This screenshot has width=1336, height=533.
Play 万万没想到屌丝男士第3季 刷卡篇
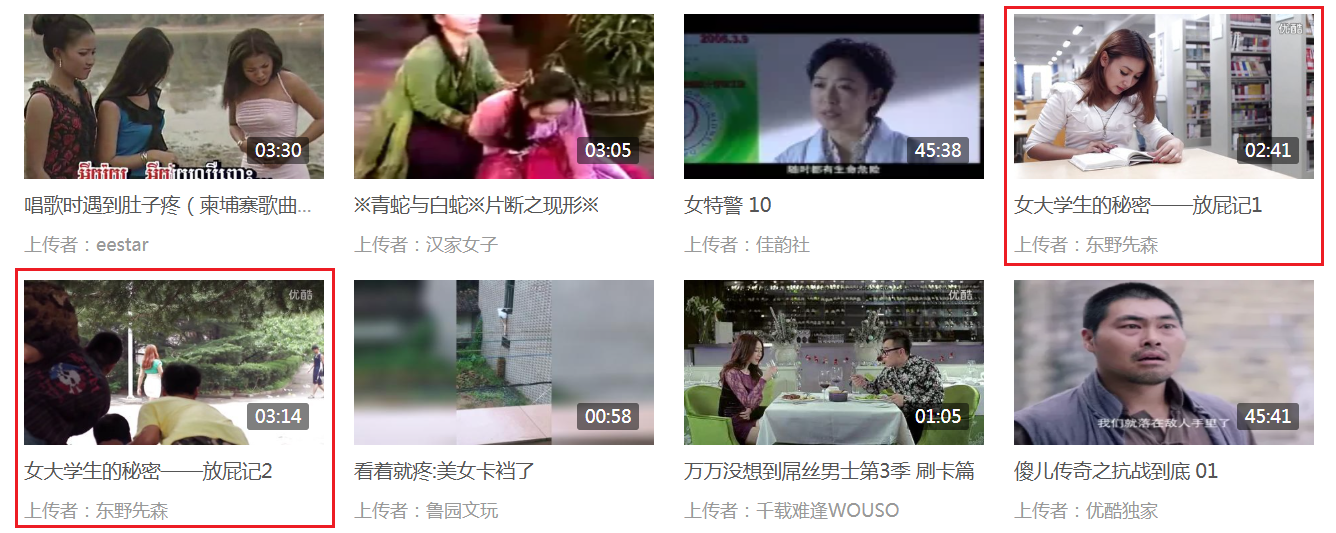833,362
